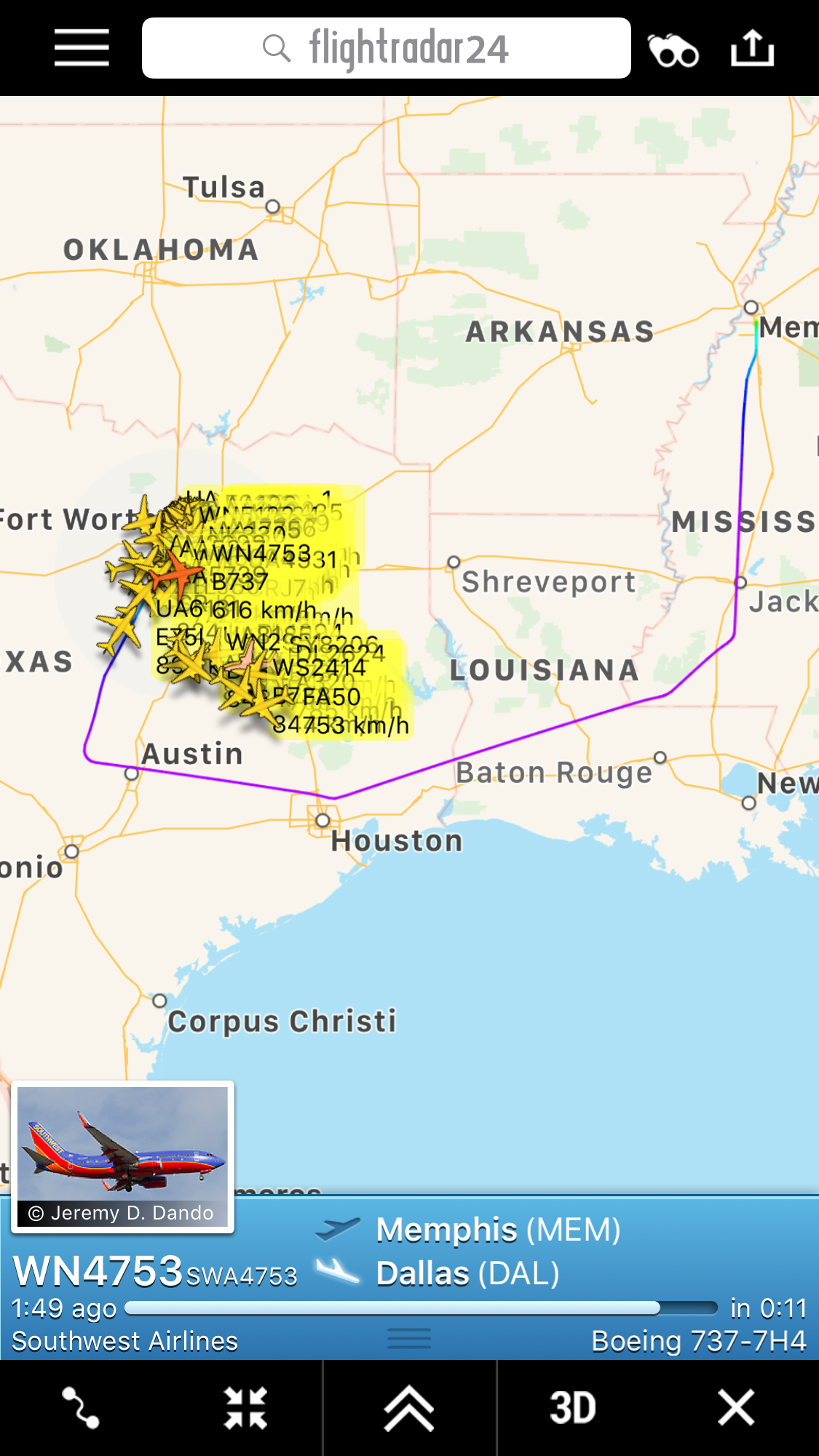Screen dimensions: 819x1456
Task: Tap the flightradar24 search box
Action: click(x=386, y=48)
